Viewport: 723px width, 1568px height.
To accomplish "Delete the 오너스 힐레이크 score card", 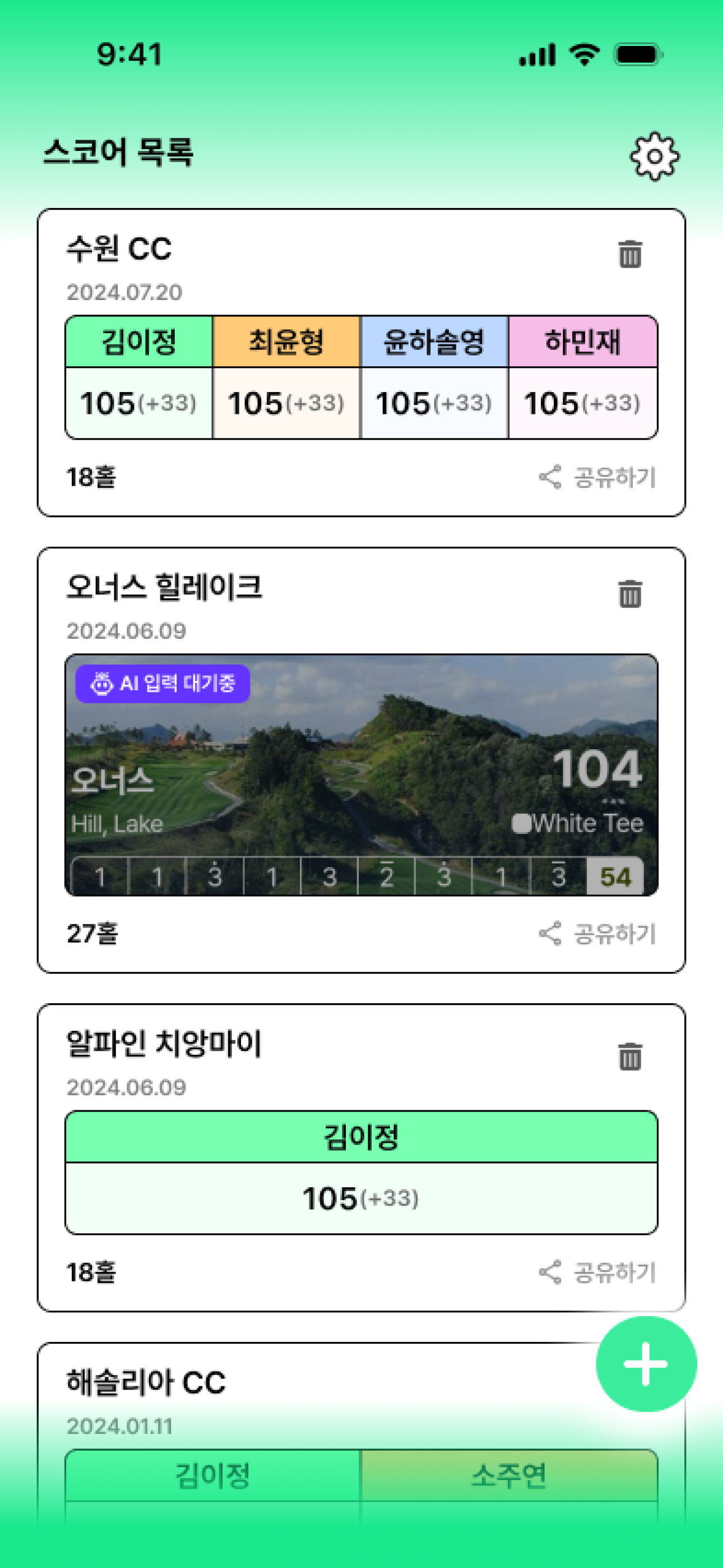I will 630,593.
